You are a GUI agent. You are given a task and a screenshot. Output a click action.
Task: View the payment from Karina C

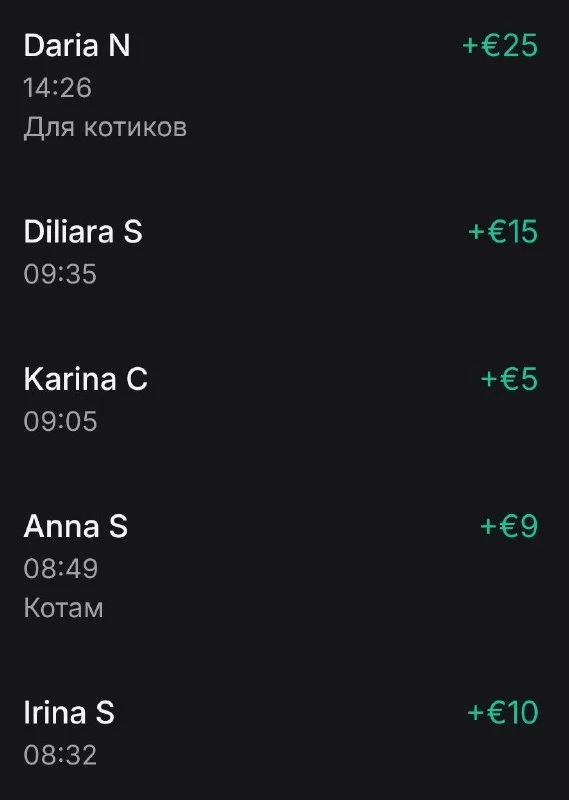pos(284,399)
